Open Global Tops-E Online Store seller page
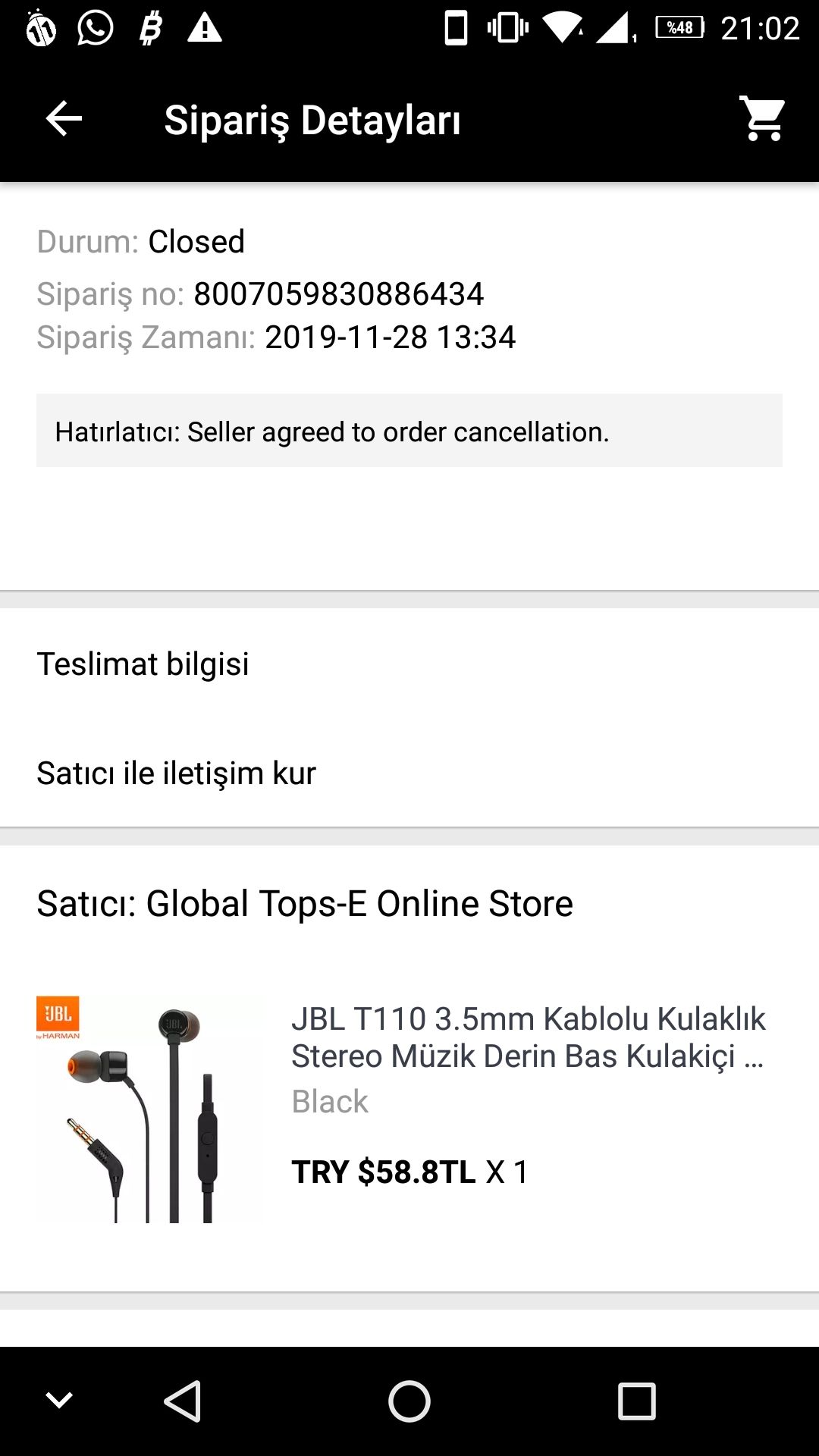This screenshot has height=1456, width=819. click(305, 902)
